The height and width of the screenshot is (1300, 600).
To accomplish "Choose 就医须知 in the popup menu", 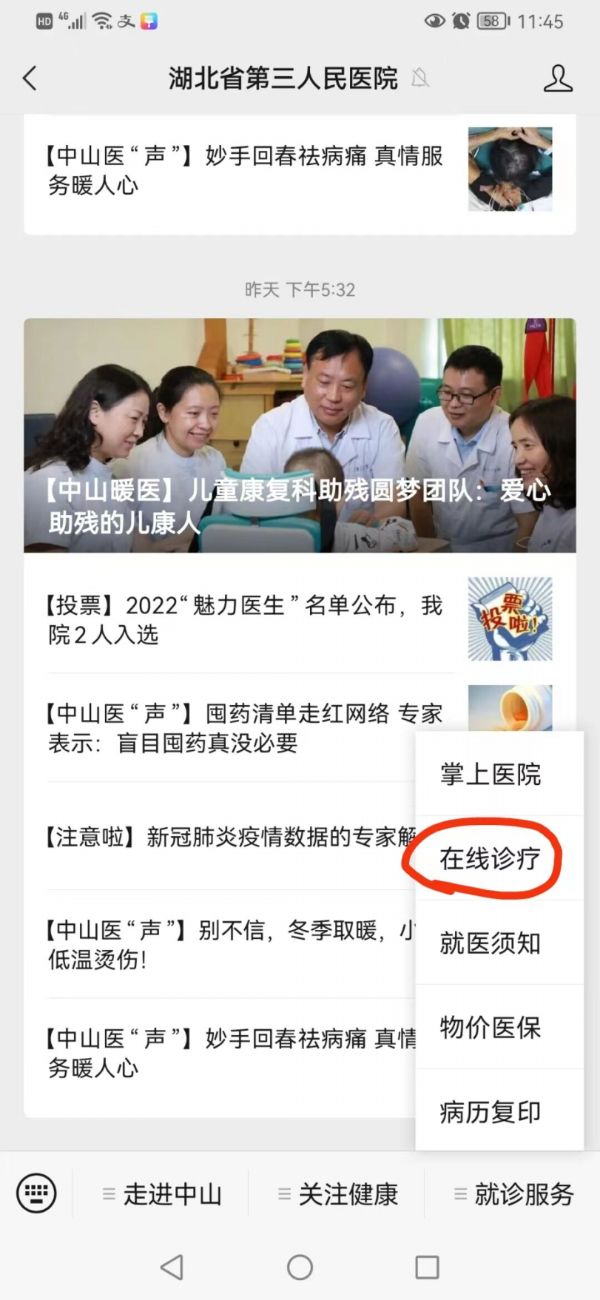I will [x=490, y=943].
